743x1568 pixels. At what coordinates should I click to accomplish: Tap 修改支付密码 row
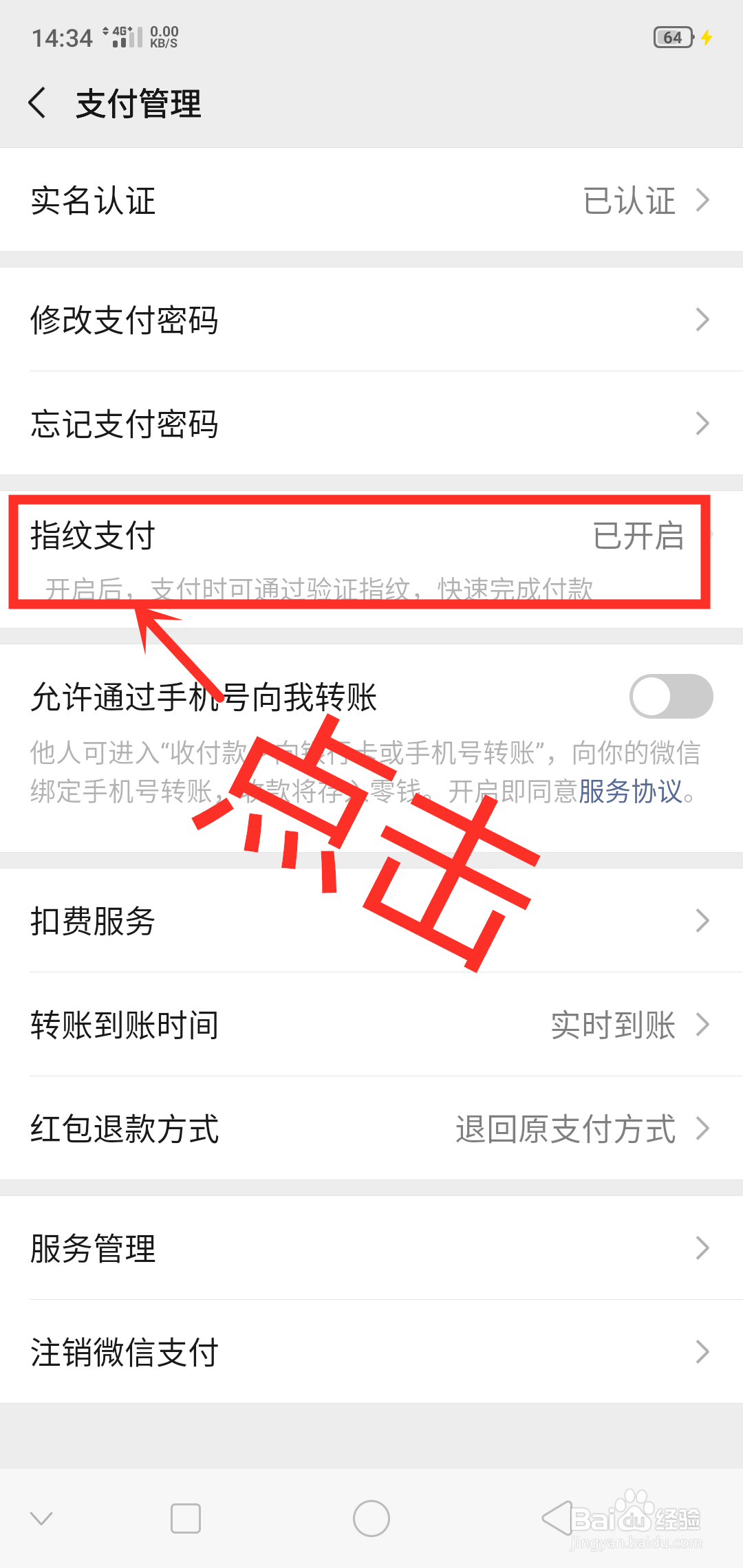click(x=371, y=320)
